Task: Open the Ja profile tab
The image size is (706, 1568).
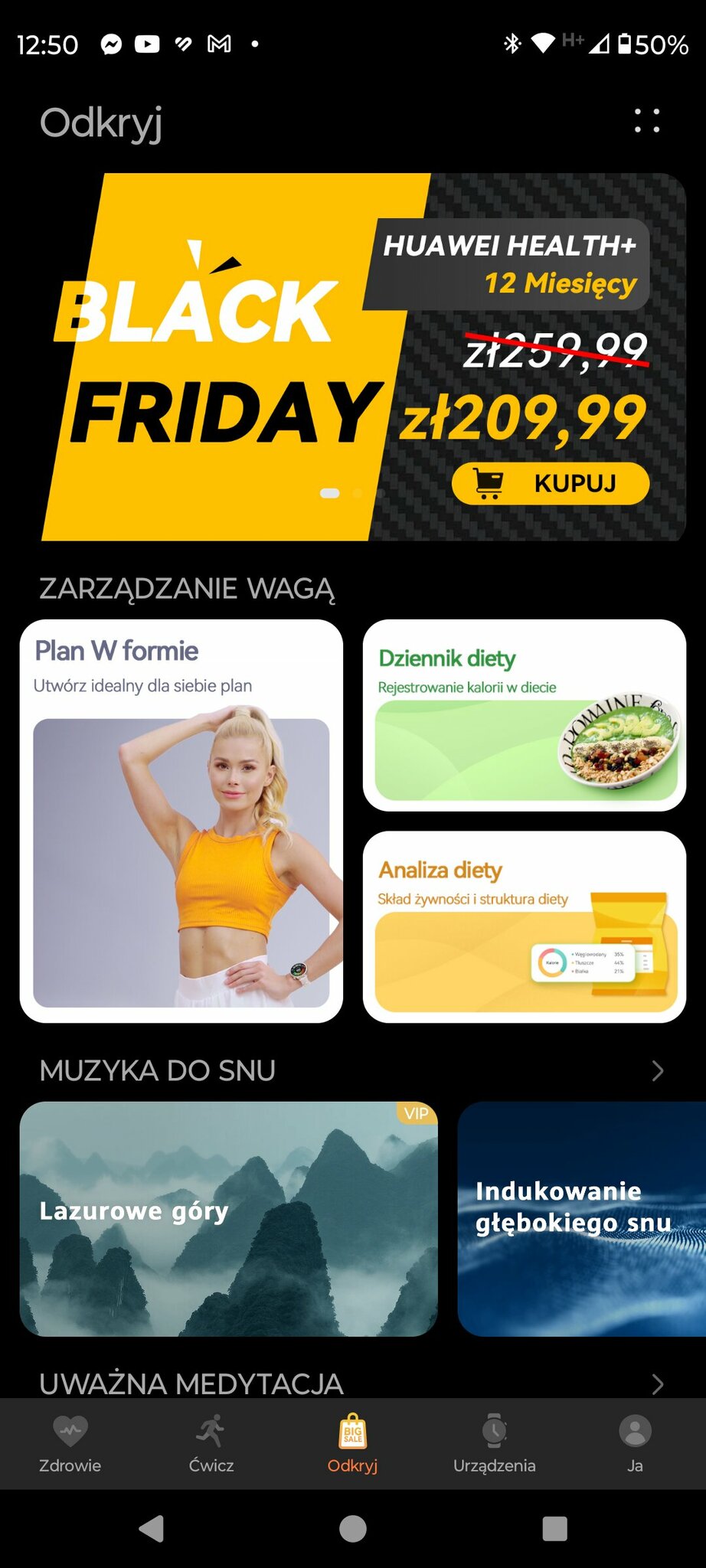Action: tap(635, 1444)
